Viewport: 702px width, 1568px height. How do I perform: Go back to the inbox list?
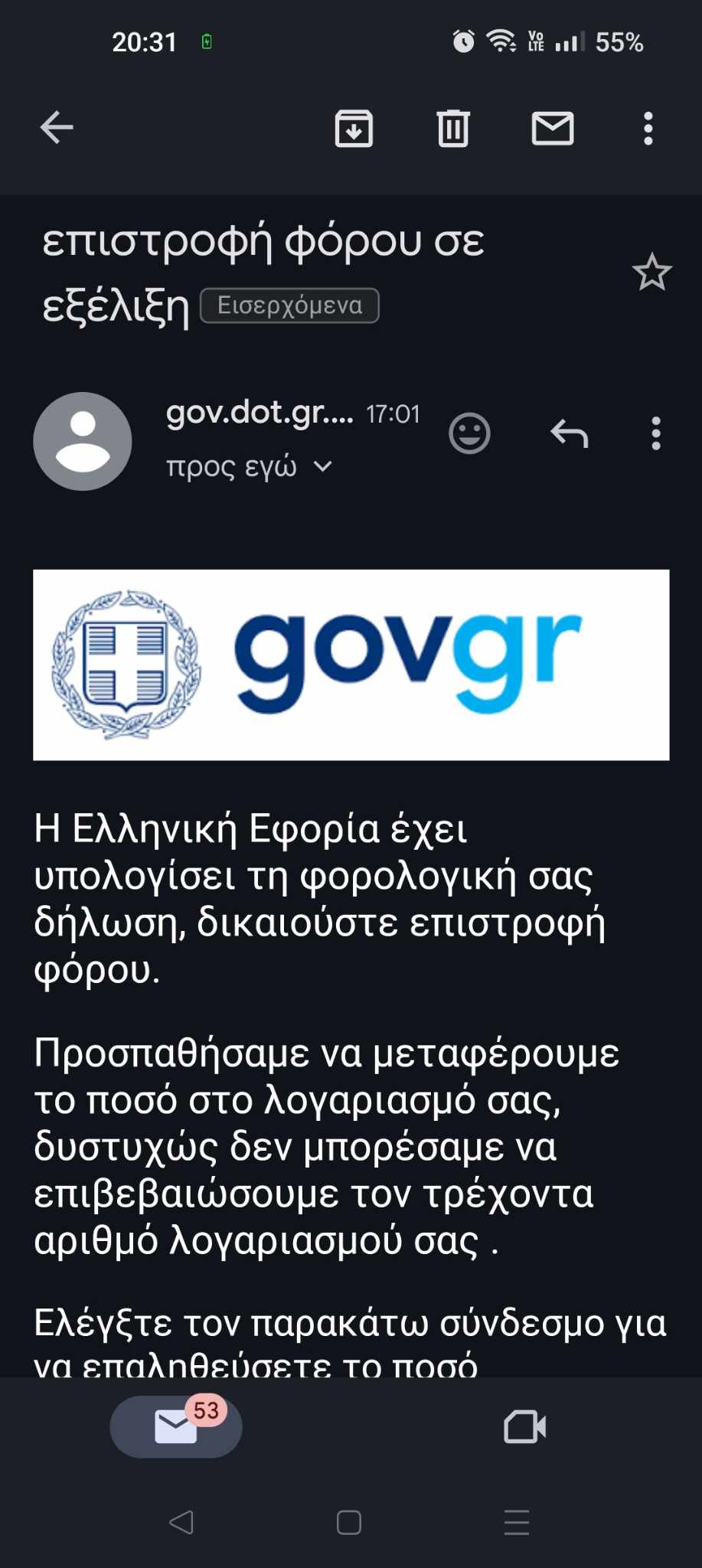[57, 128]
